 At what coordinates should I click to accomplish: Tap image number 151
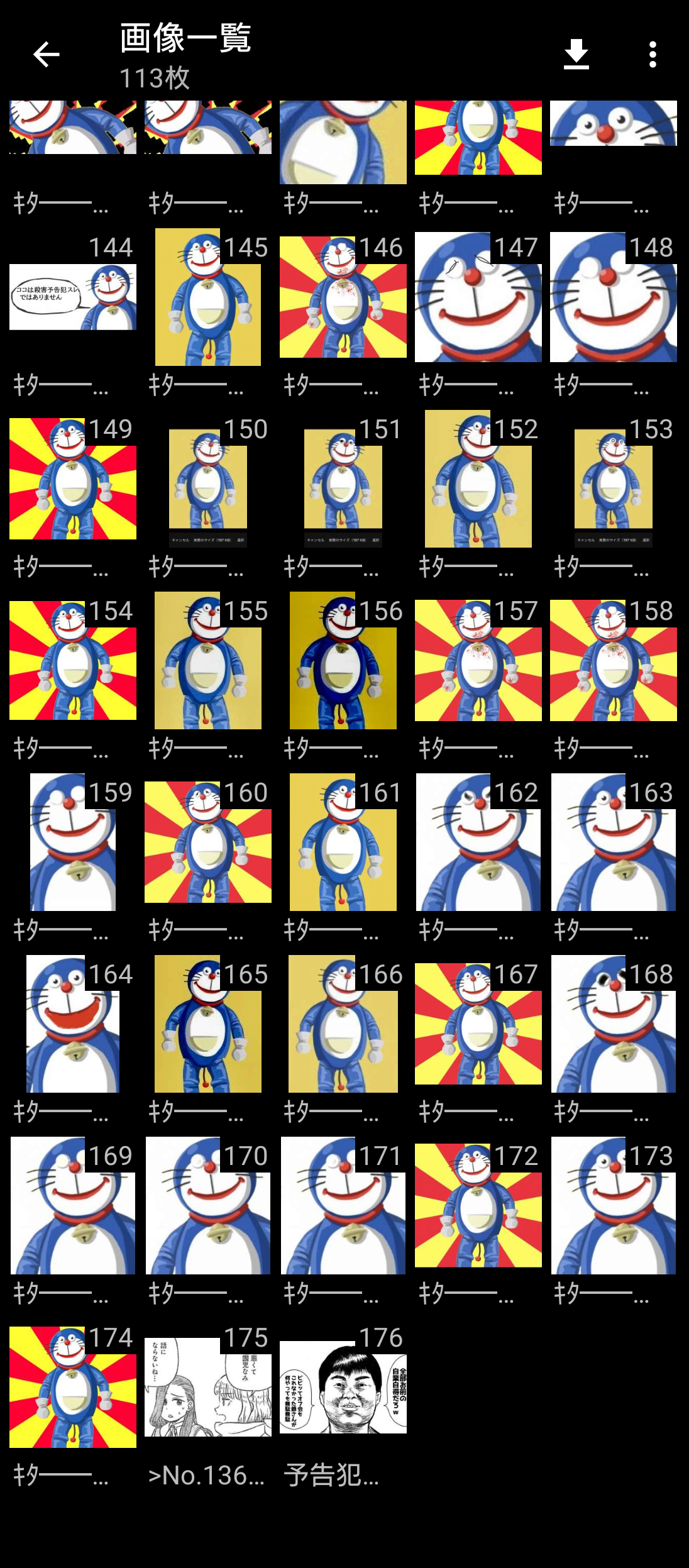(x=343, y=479)
